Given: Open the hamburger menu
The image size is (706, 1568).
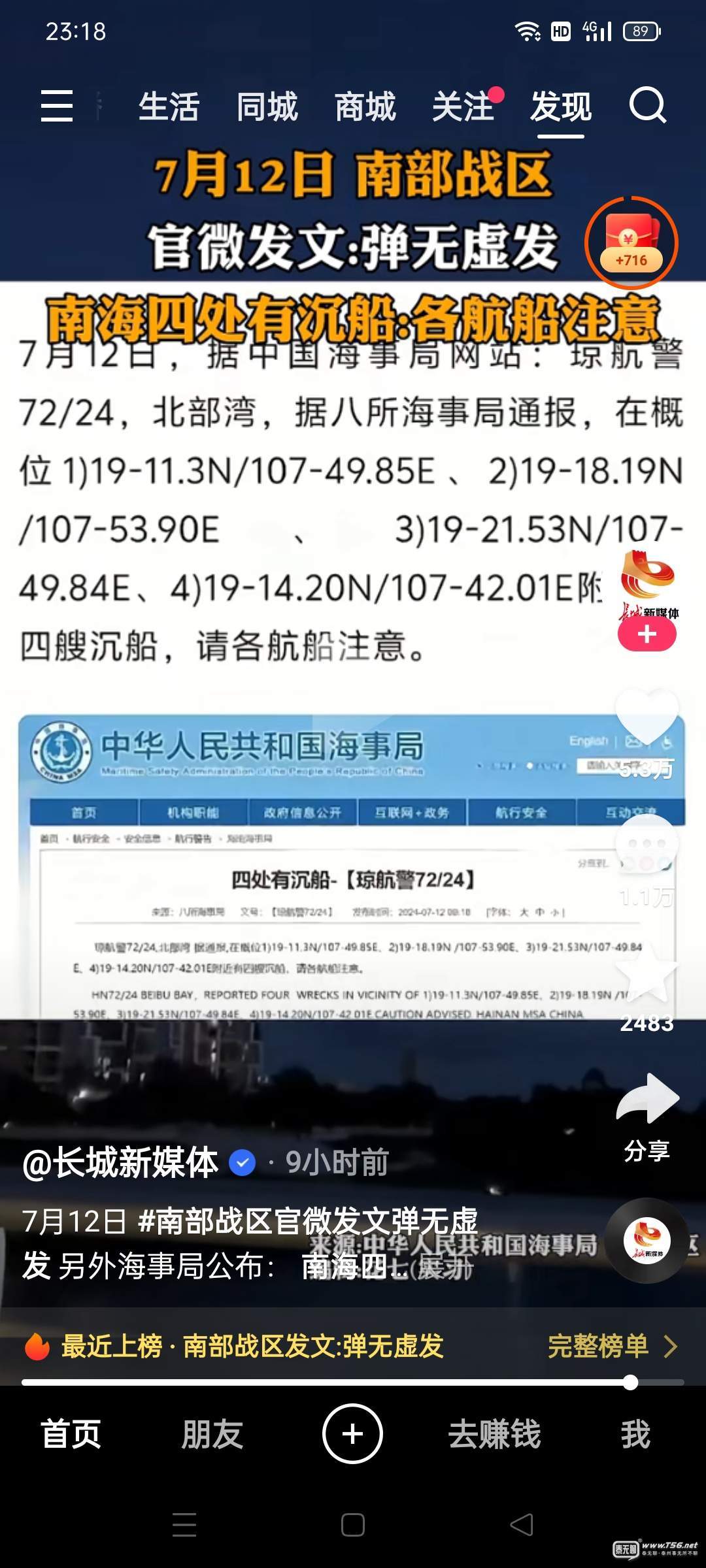Looking at the screenshot, I should [57, 106].
